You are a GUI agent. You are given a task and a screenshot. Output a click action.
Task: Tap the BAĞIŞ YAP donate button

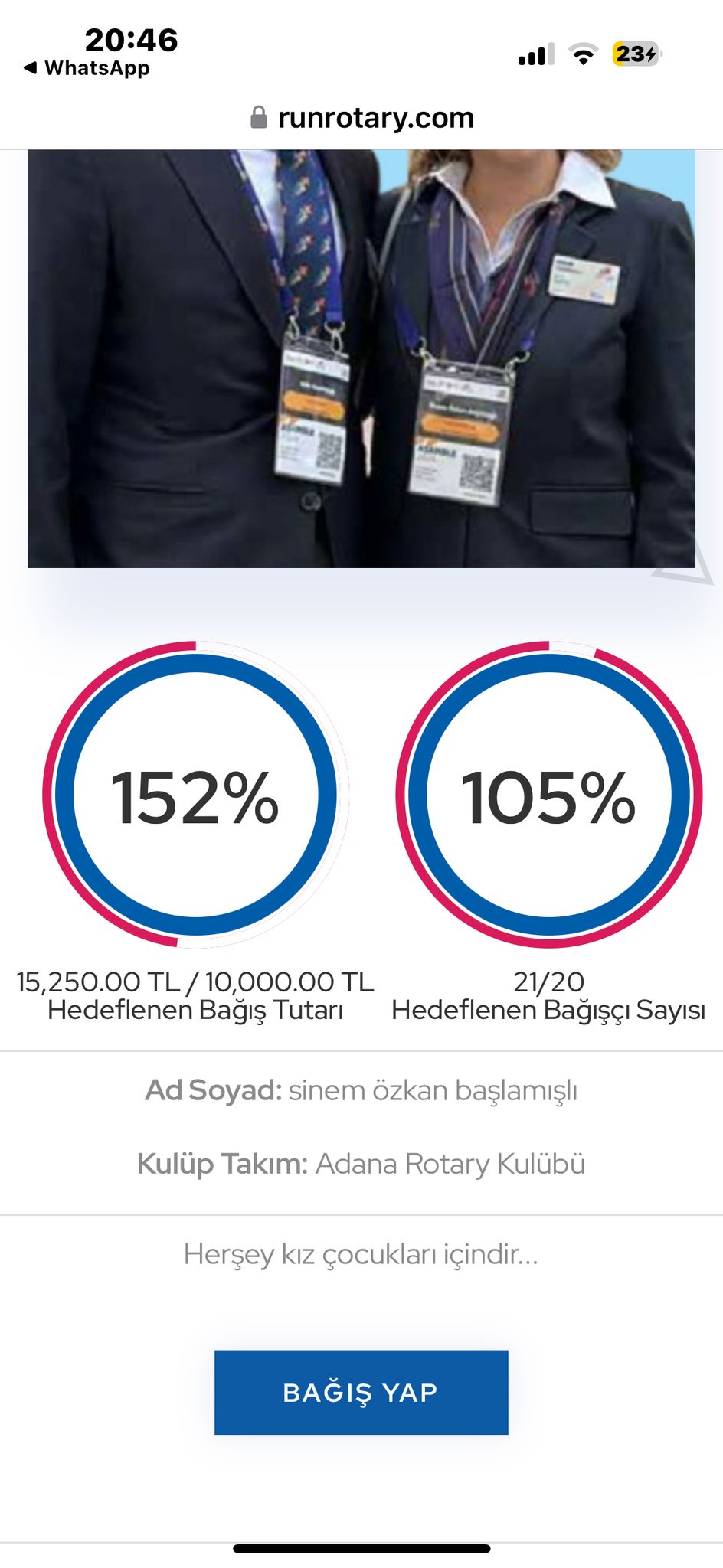coord(361,1392)
